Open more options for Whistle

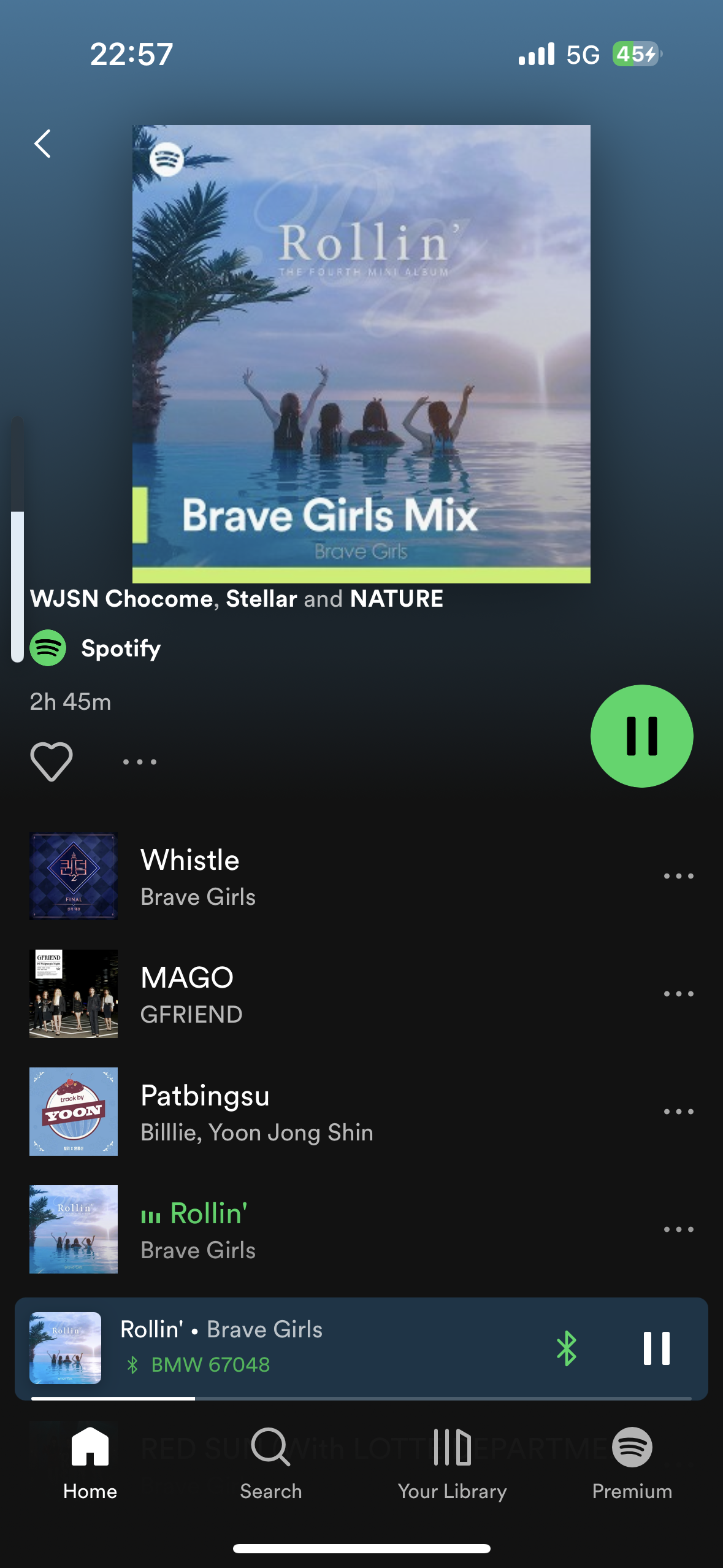tap(678, 876)
